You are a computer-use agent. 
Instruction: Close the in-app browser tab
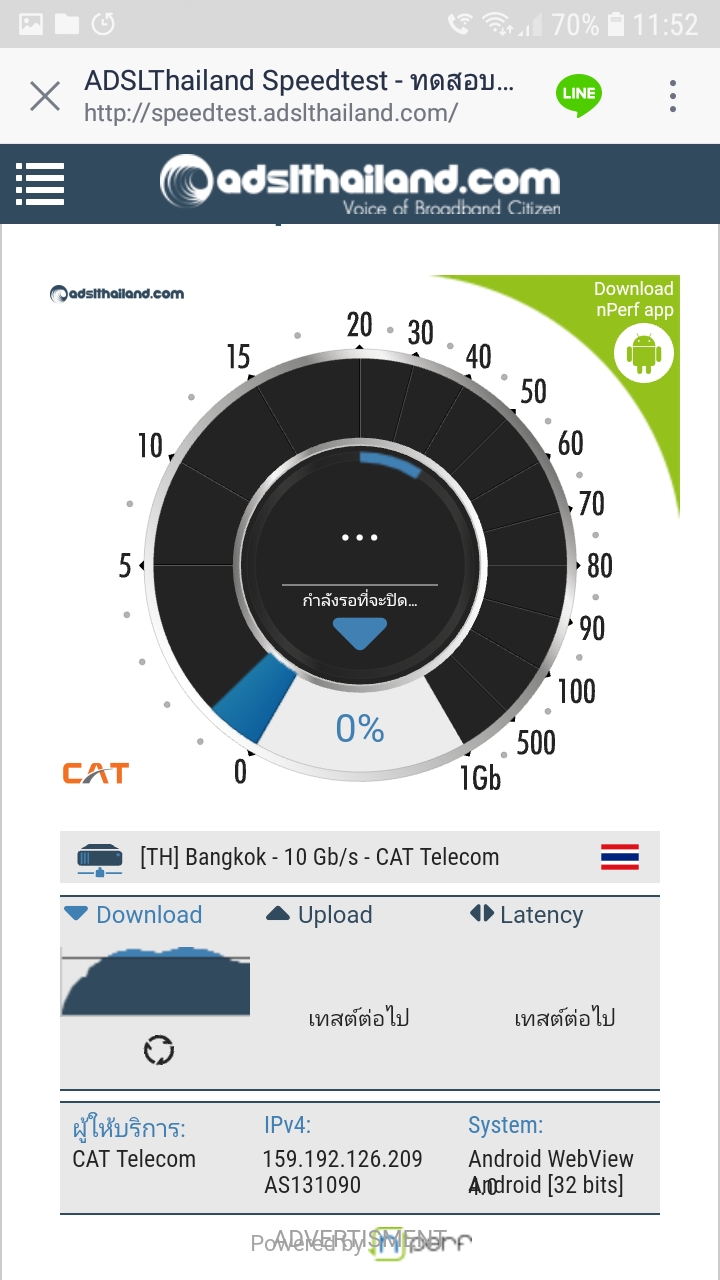pos(45,96)
